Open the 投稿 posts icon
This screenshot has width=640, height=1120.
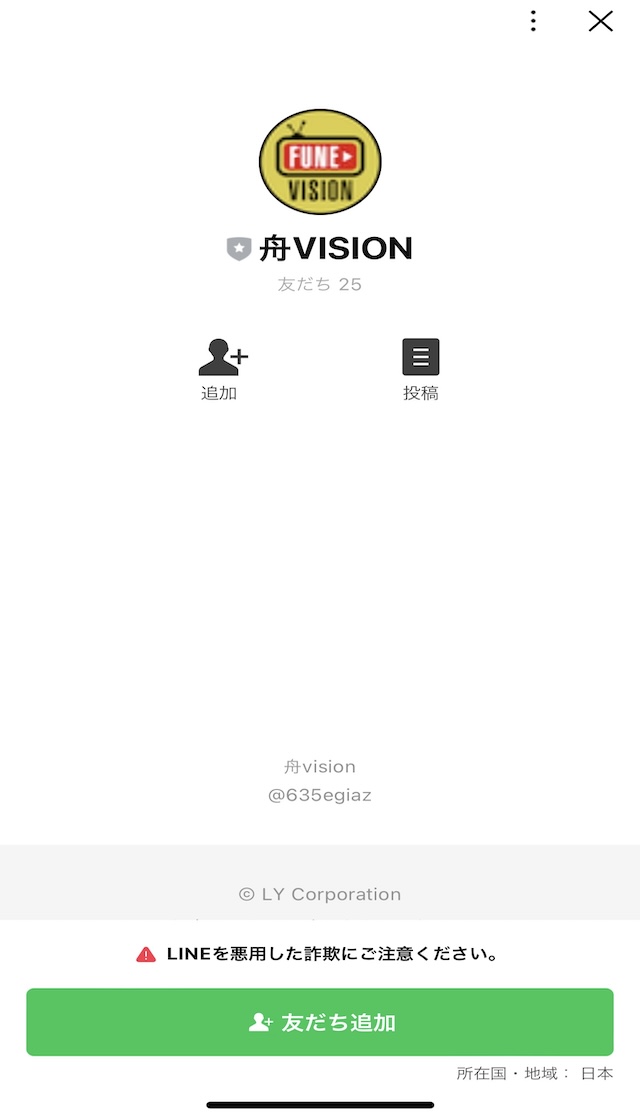tap(421, 356)
